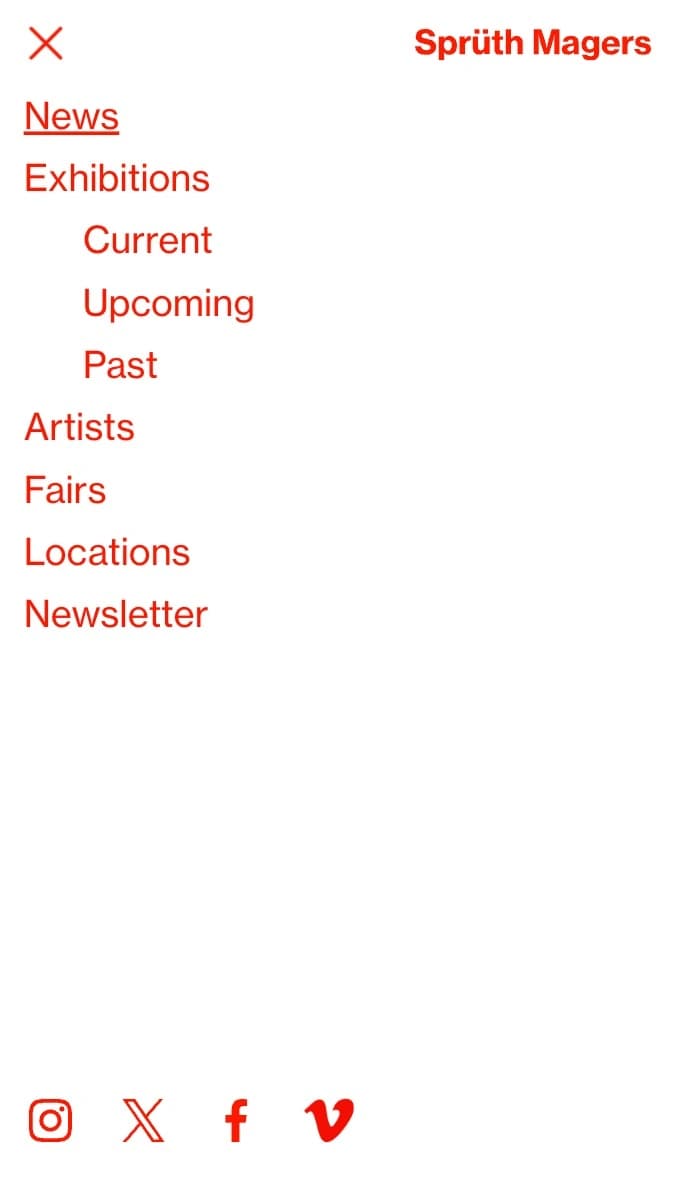Close the navigation menu
The width and height of the screenshot is (676, 1200).
46,43
